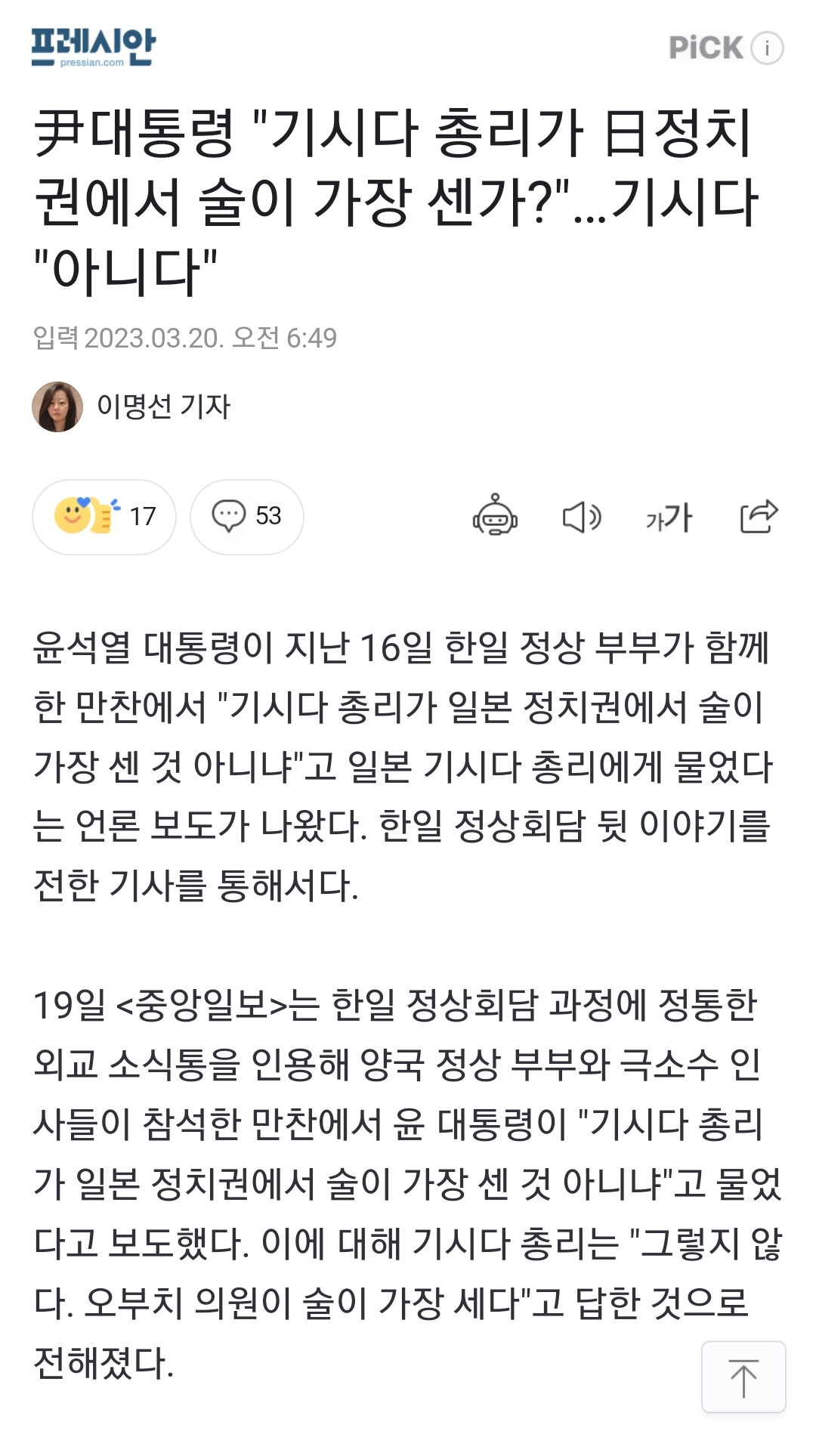The image size is (816, 1456).
Task: Open the Pressian publisher page
Action: tap(93, 48)
